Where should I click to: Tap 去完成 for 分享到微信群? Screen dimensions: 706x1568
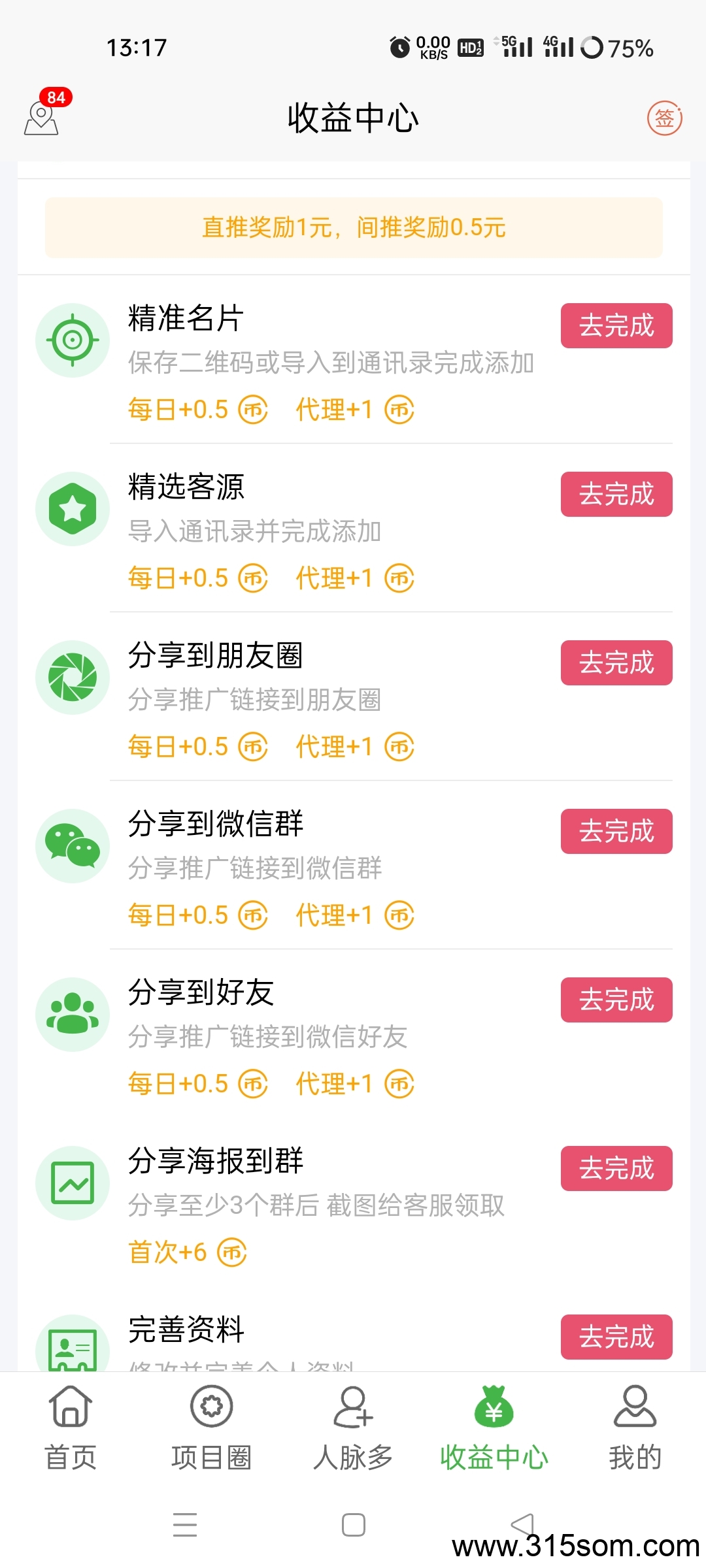pos(616,831)
